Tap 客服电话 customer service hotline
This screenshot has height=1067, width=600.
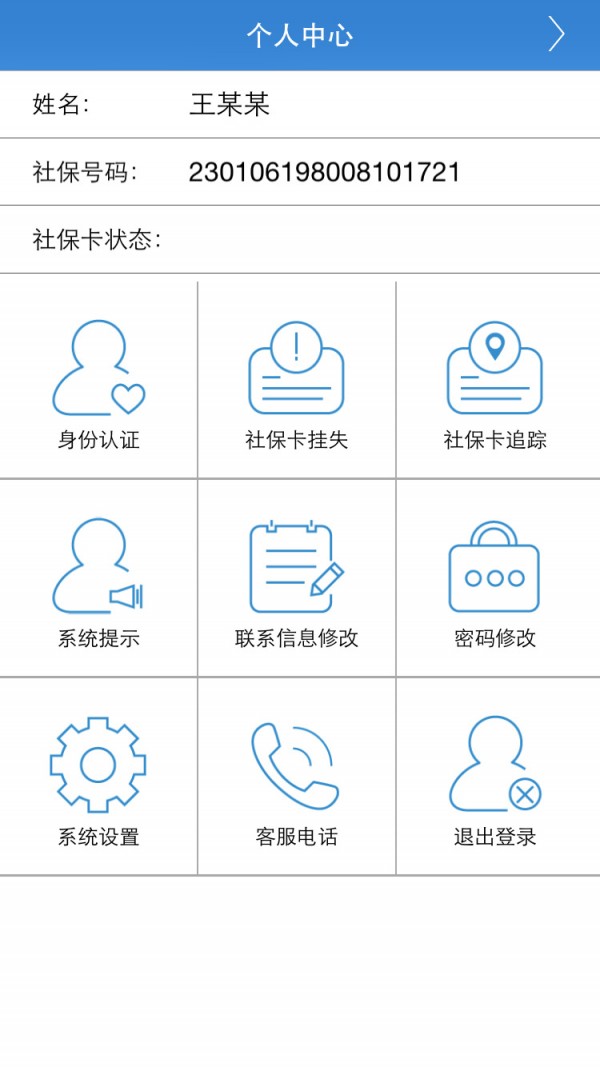296,778
